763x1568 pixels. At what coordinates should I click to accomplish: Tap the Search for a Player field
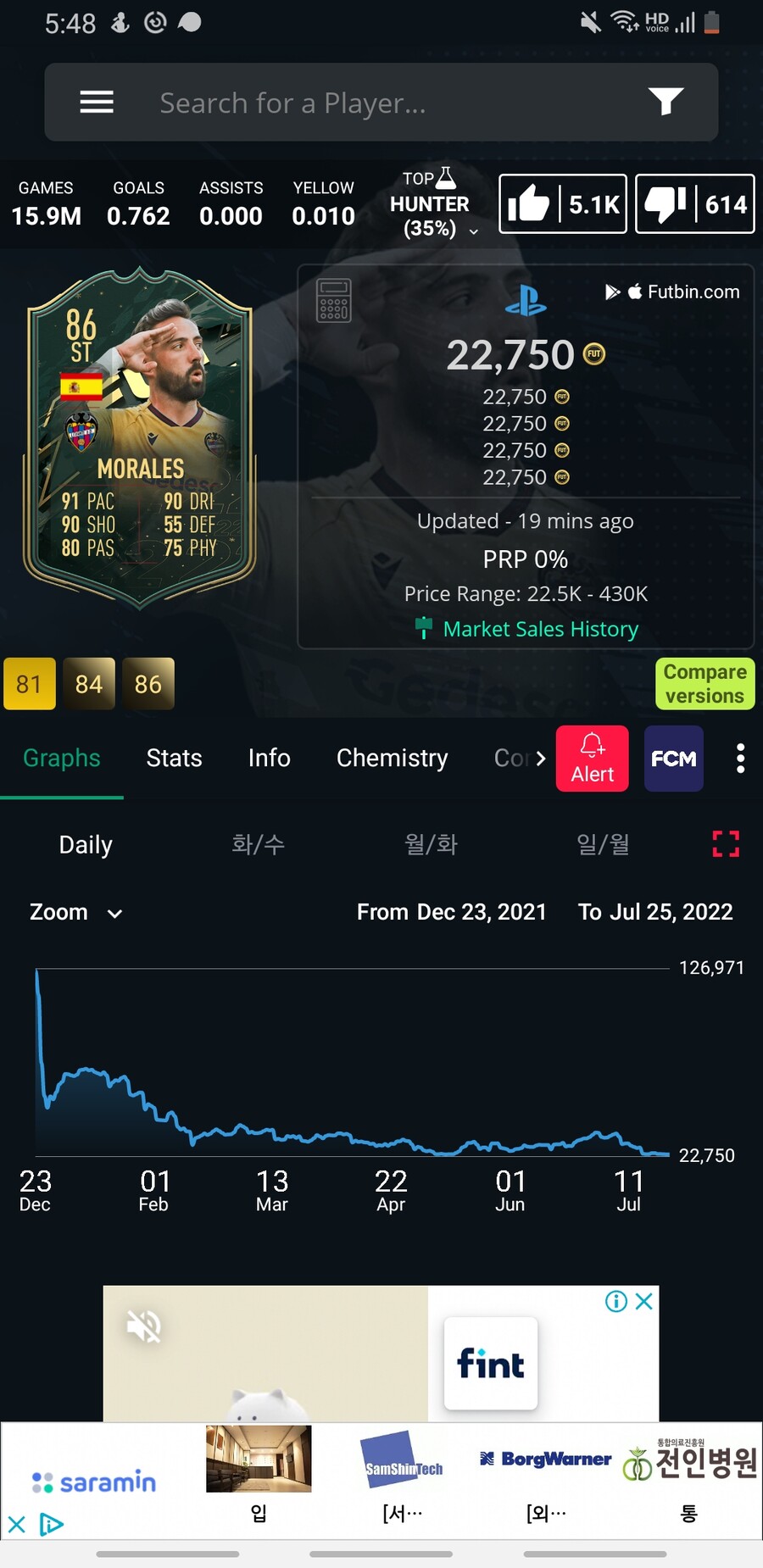click(x=373, y=103)
